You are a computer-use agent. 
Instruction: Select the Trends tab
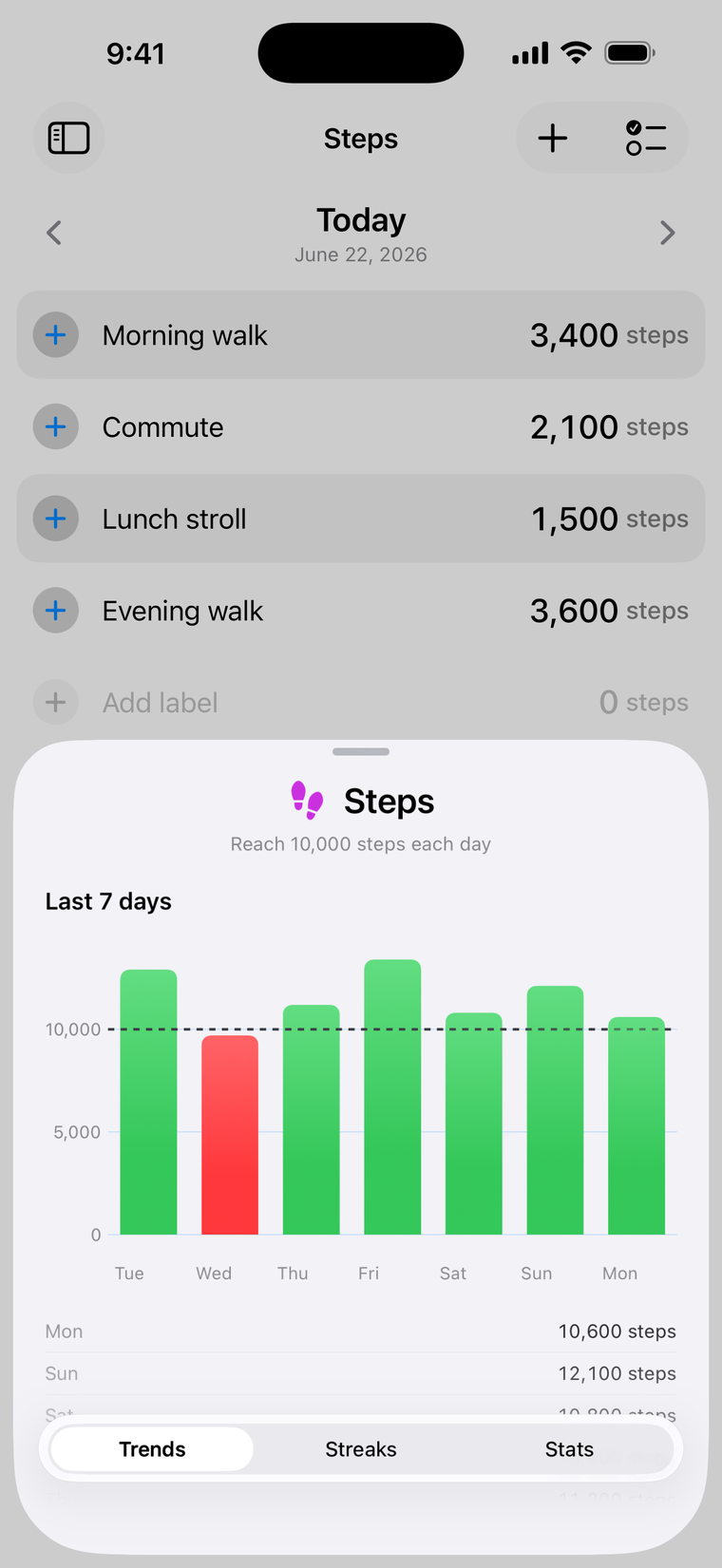pos(152,1449)
